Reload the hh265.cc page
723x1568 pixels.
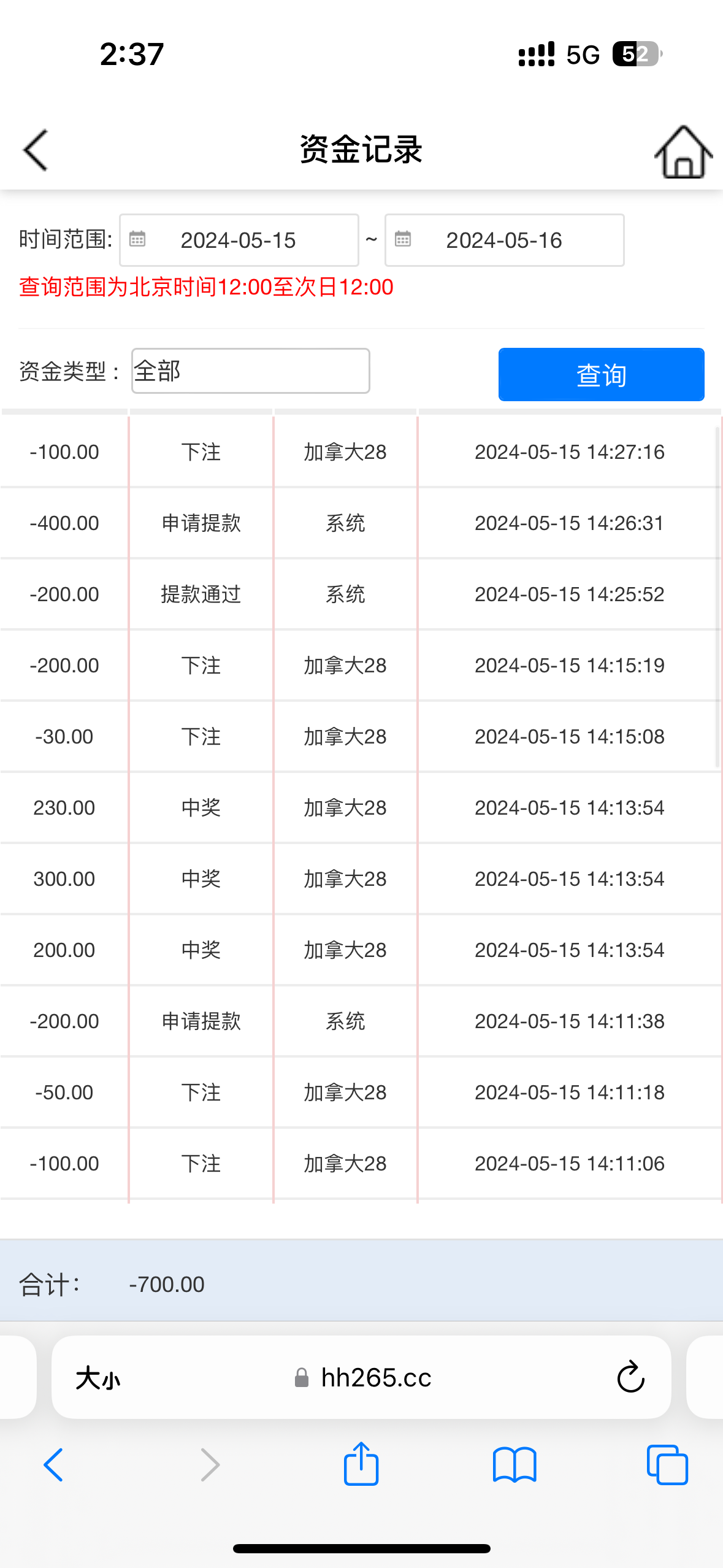click(x=630, y=1377)
